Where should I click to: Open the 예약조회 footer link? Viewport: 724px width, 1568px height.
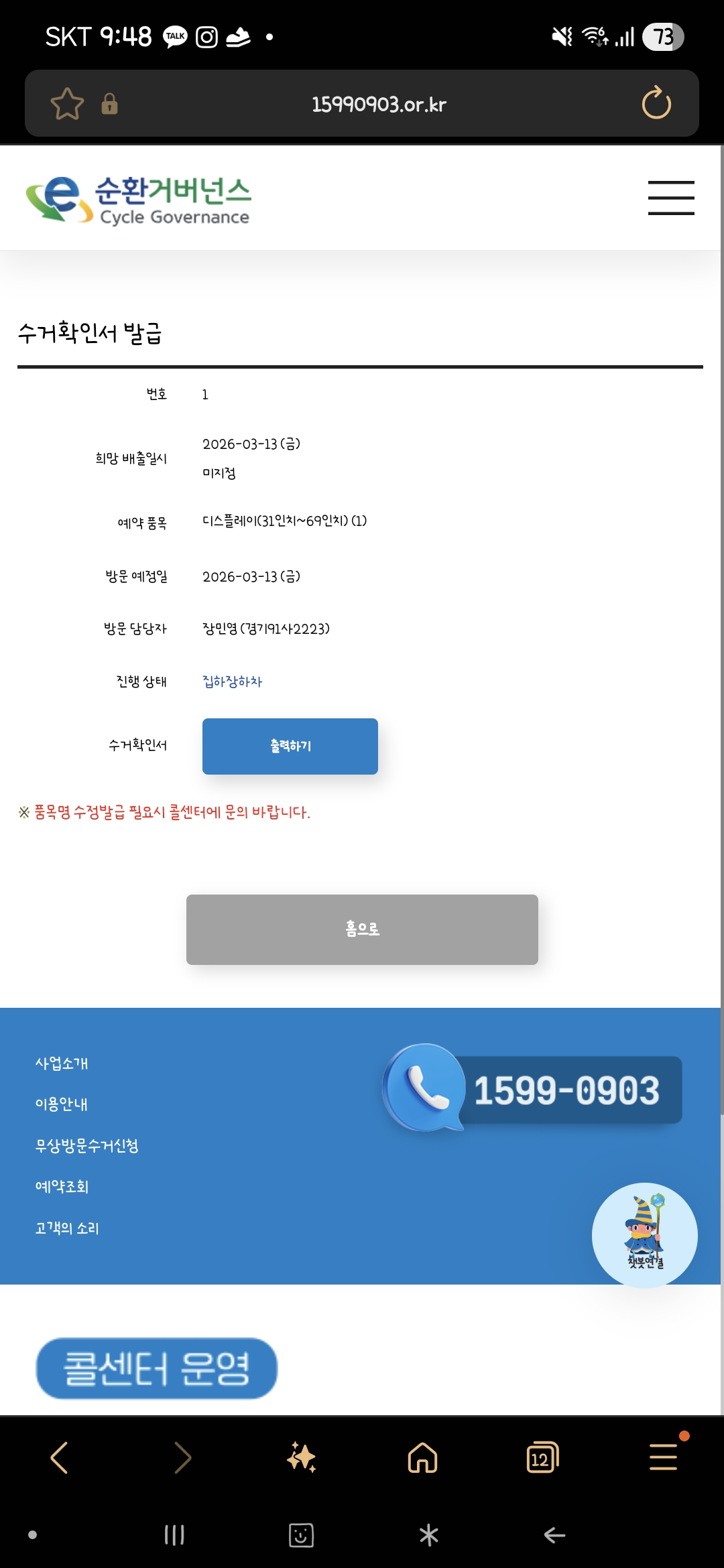62,1187
